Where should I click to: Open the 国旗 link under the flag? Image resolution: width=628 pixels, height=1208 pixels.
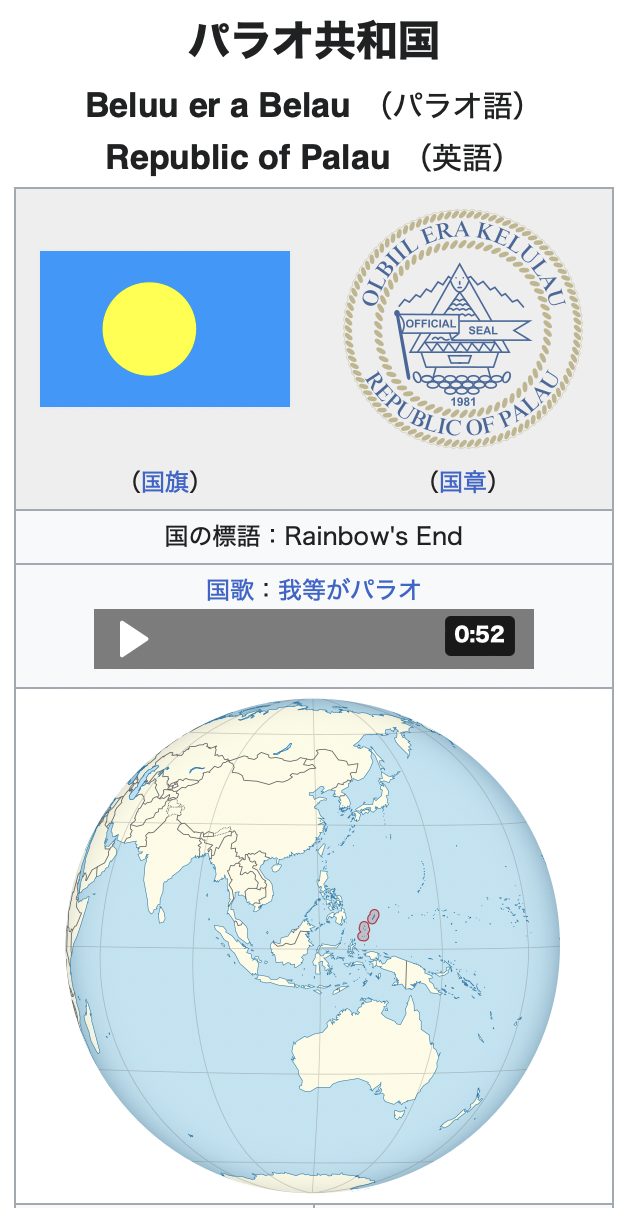[x=165, y=482]
